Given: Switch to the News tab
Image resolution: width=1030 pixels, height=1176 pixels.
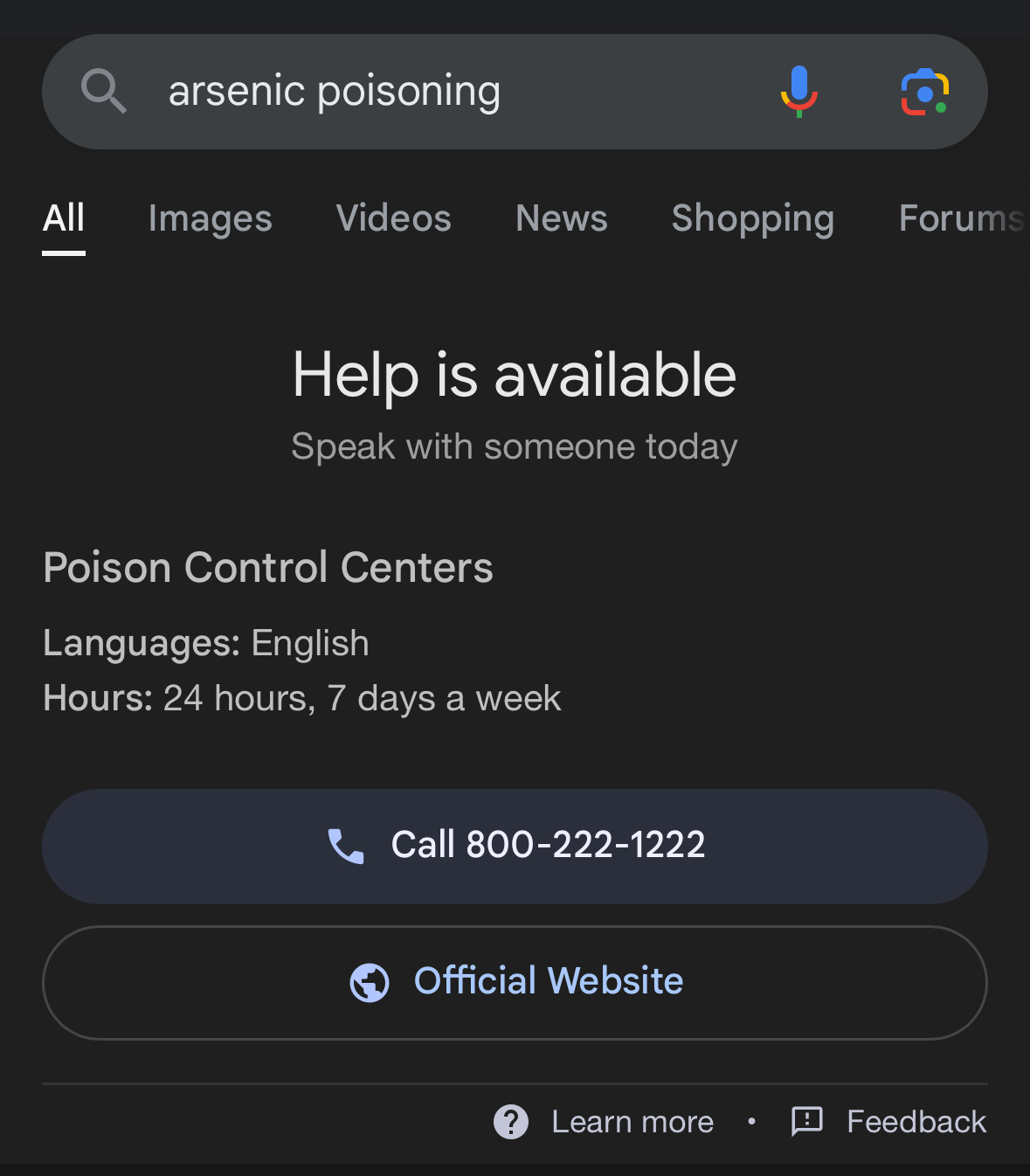Looking at the screenshot, I should (x=561, y=218).
